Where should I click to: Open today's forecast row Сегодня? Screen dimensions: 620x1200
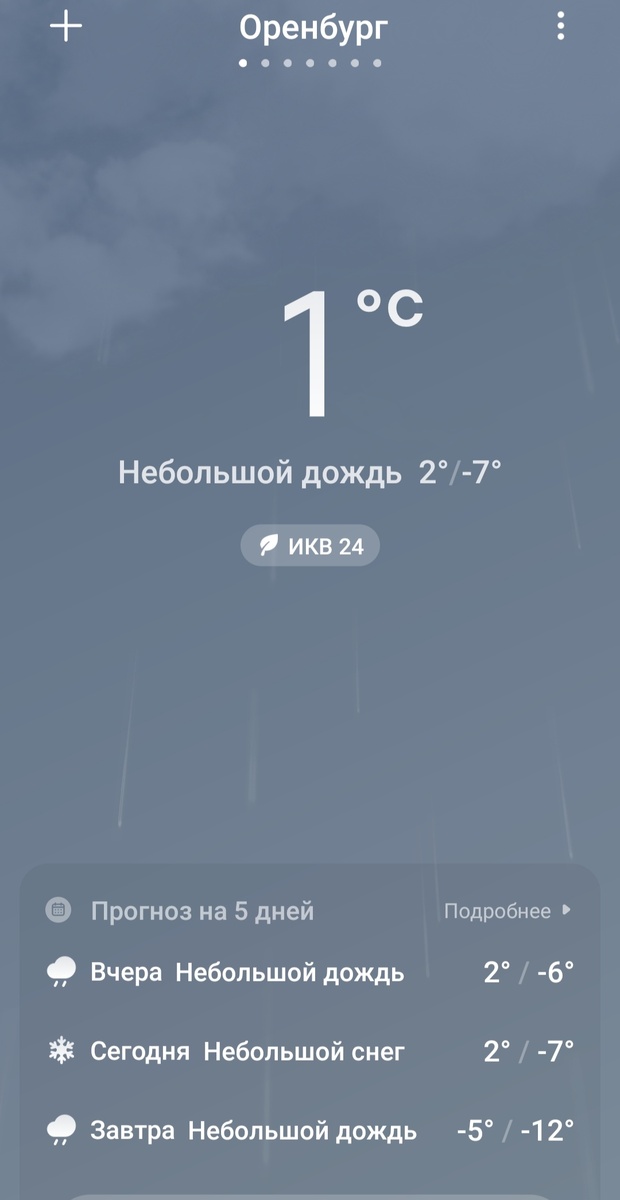click(x=310, y=1051)
